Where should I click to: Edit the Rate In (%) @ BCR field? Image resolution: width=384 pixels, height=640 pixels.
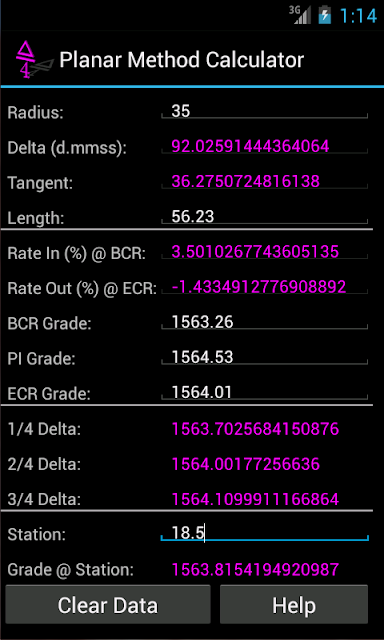[x=264, y=251]
